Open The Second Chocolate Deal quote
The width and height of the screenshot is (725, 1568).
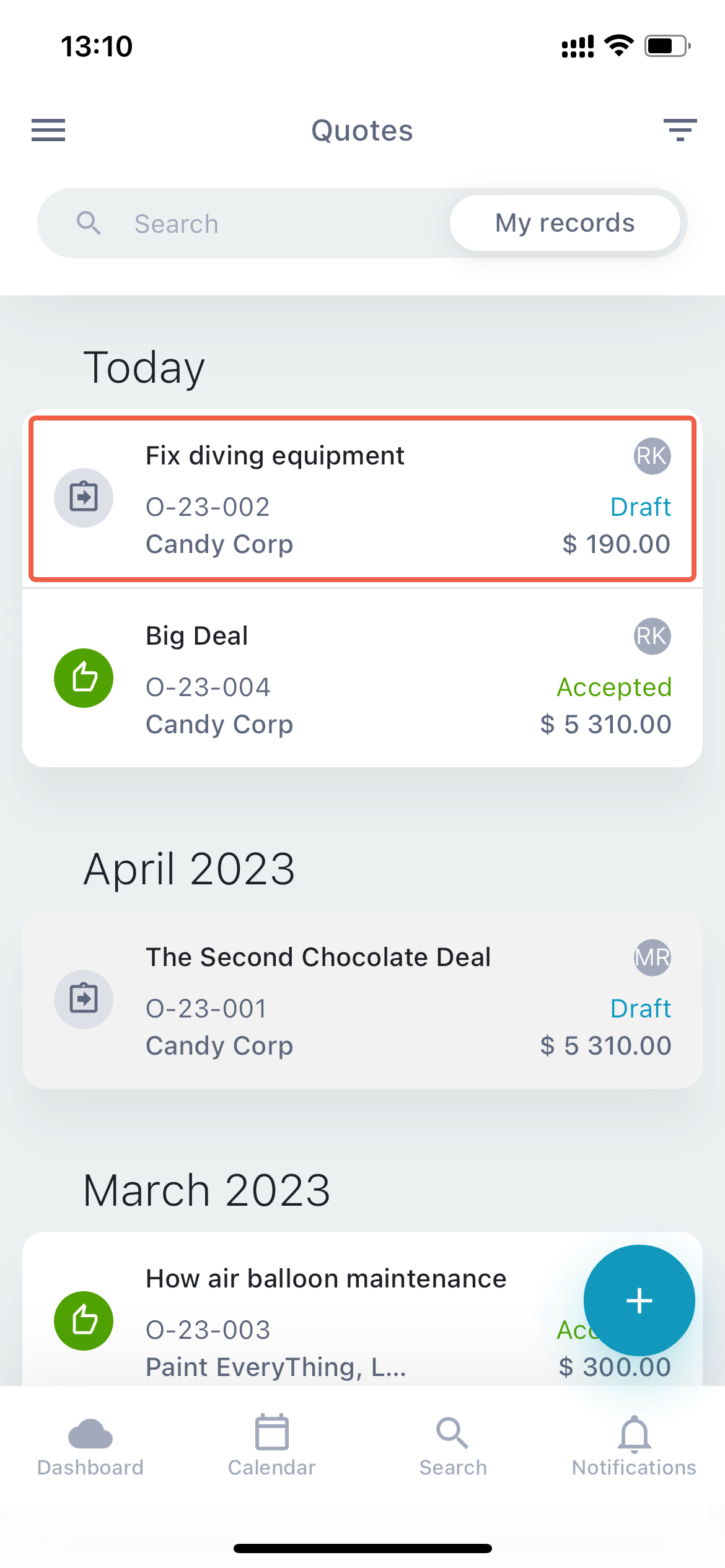click(362, 1000)
